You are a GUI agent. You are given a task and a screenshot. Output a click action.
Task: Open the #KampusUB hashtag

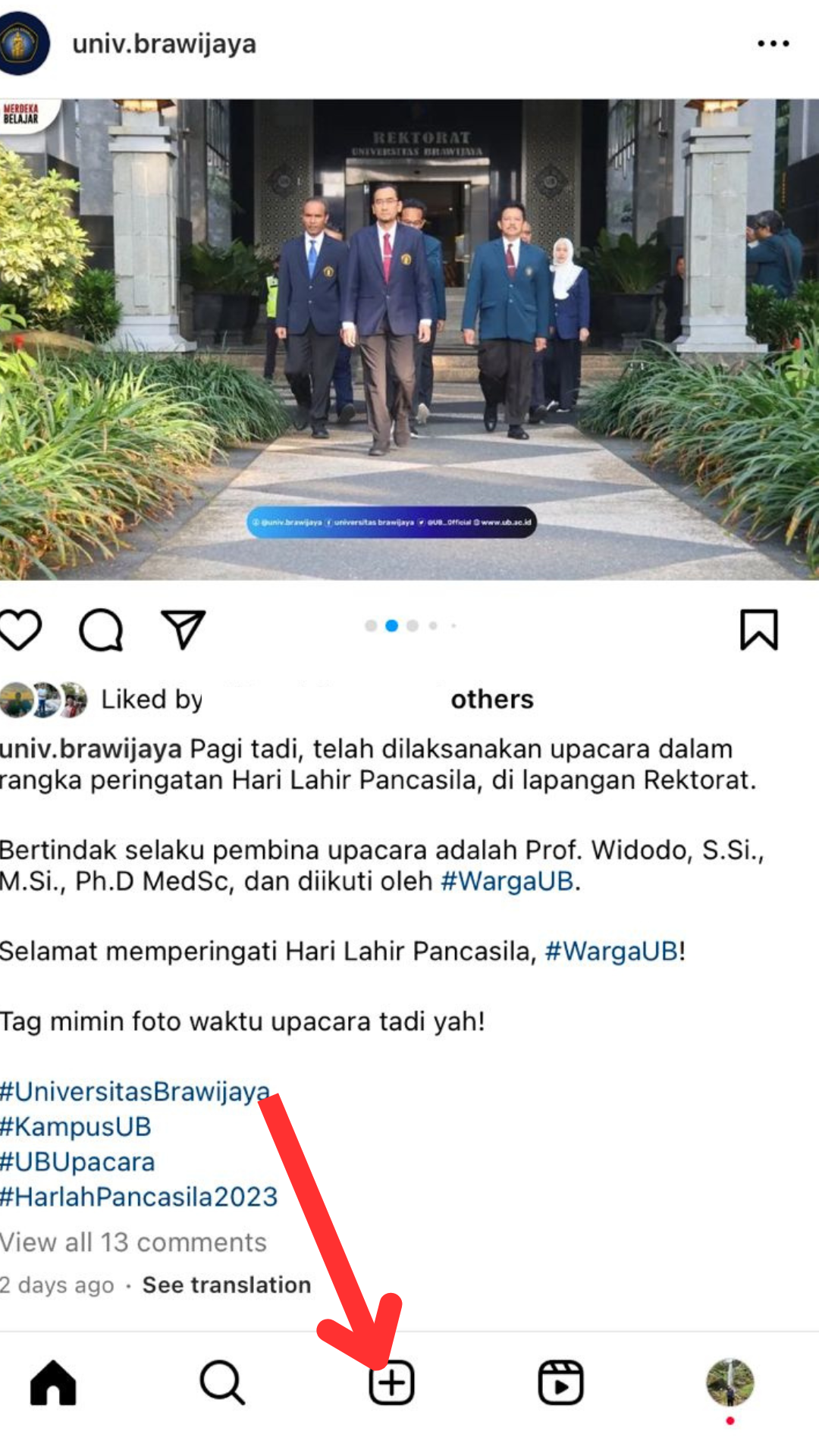coord(76,1127)
